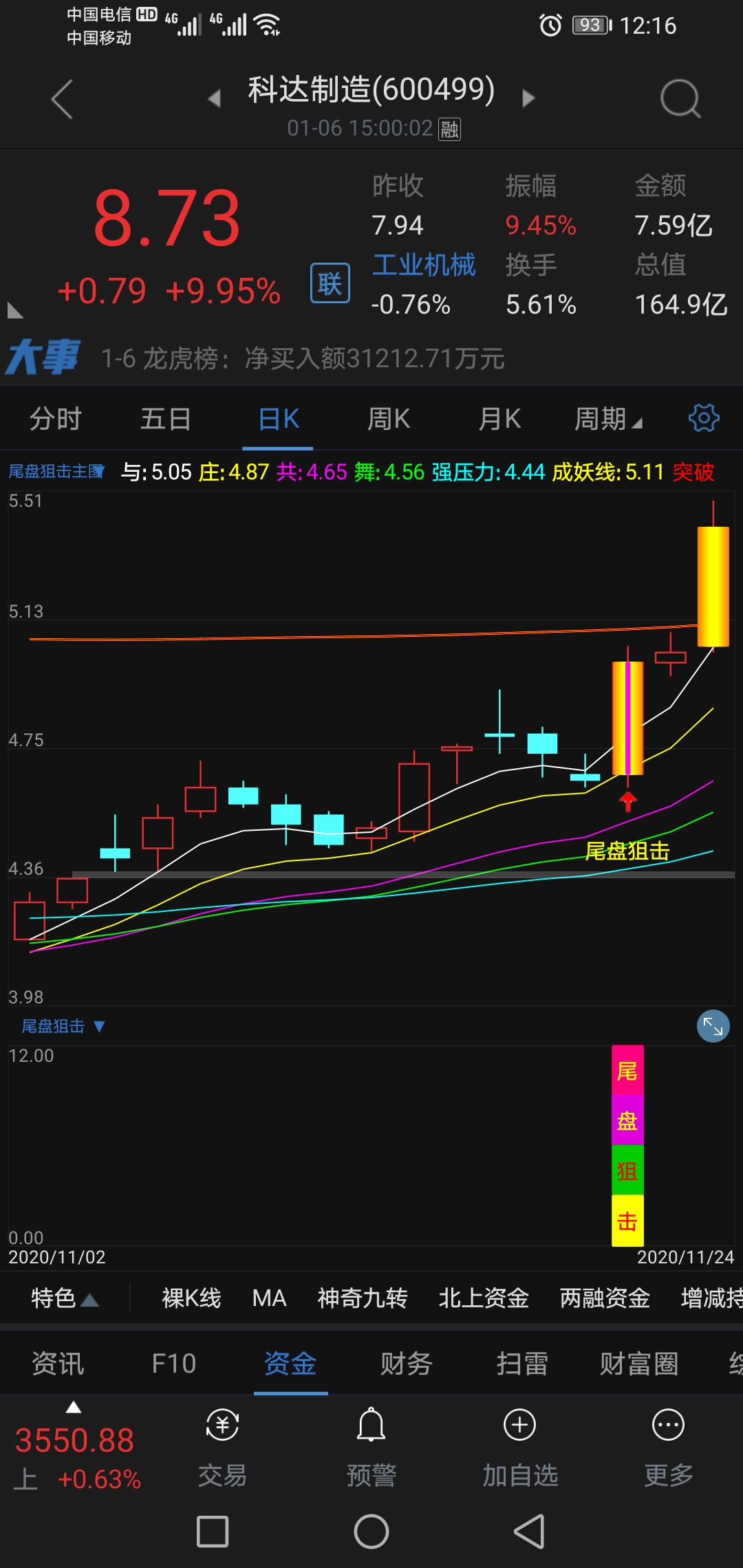Select the 分时 chart tab
The width and height of the screenshot is (743, 1568).
point(55,419)
